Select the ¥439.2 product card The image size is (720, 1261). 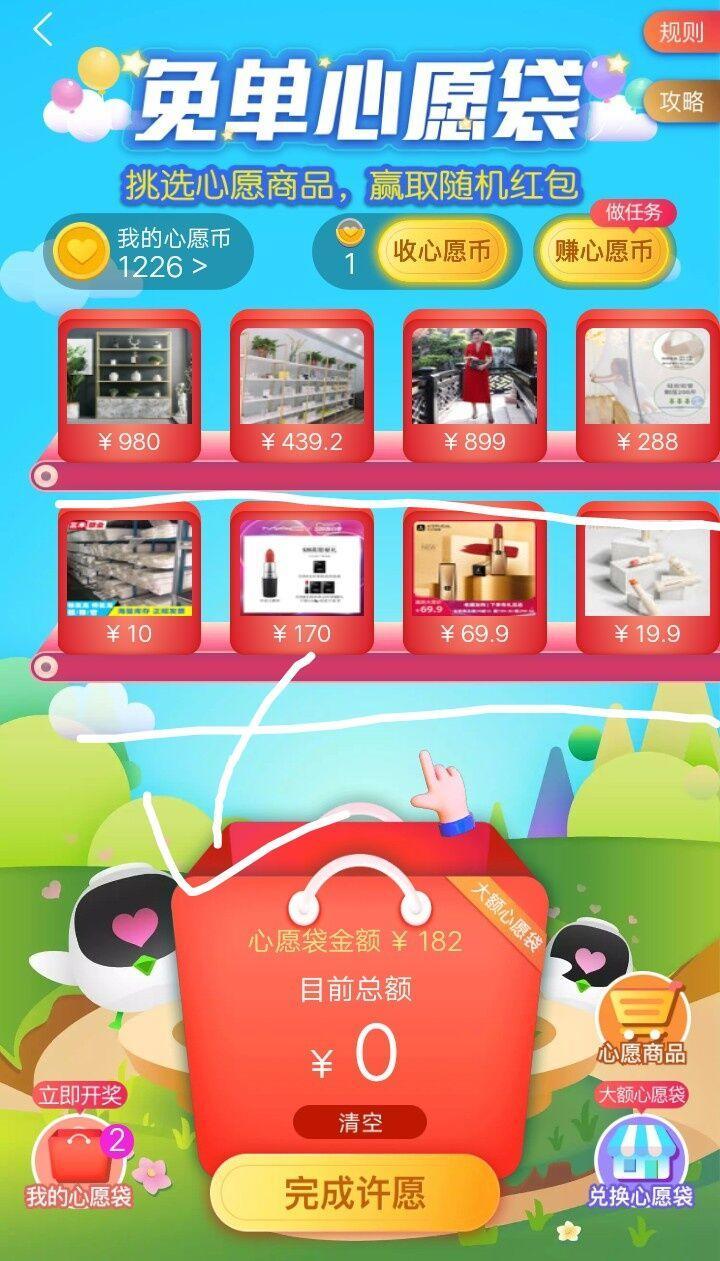[301, 387]
